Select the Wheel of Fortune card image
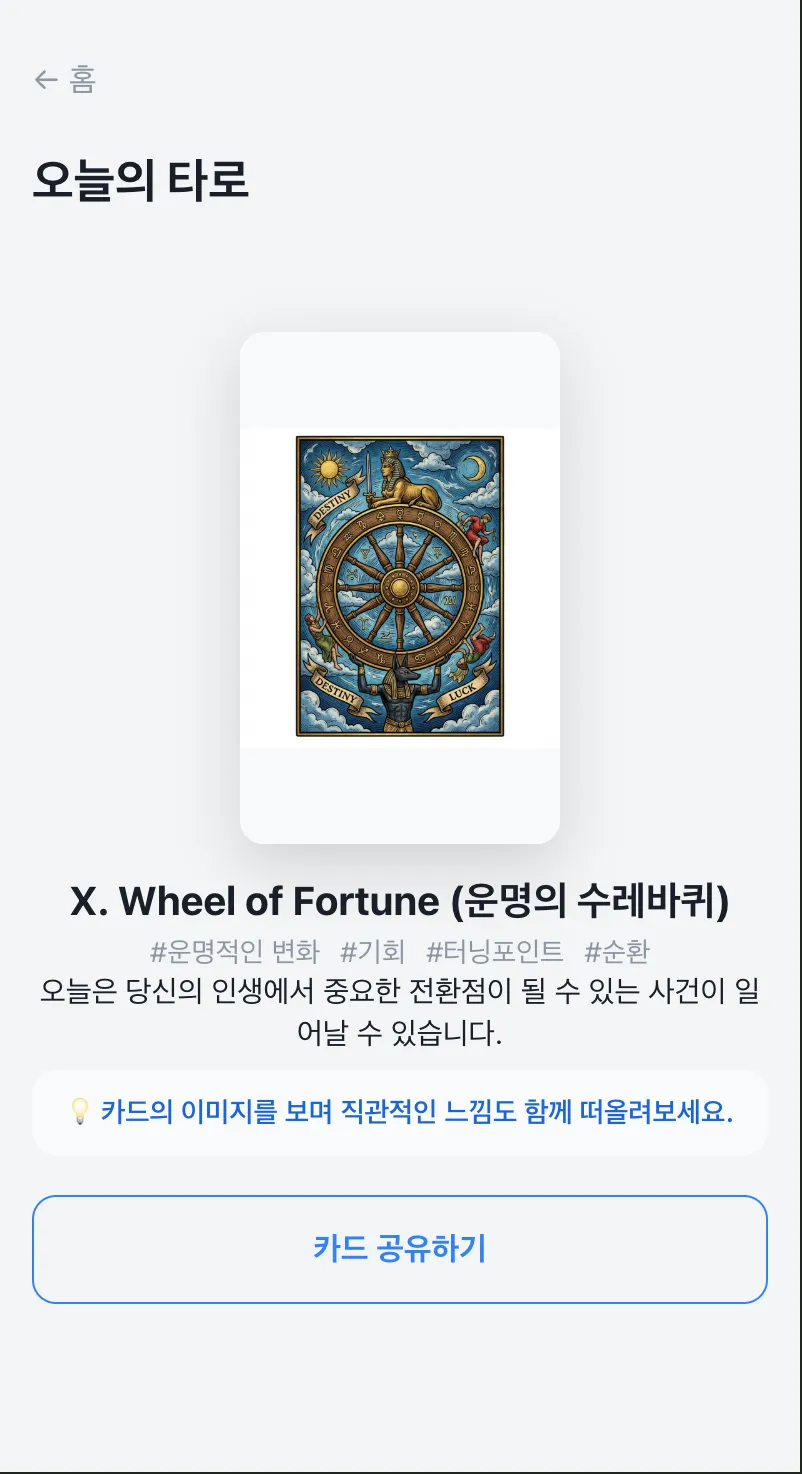Screen dimensions: 802x1474 (x=400, y=585)
